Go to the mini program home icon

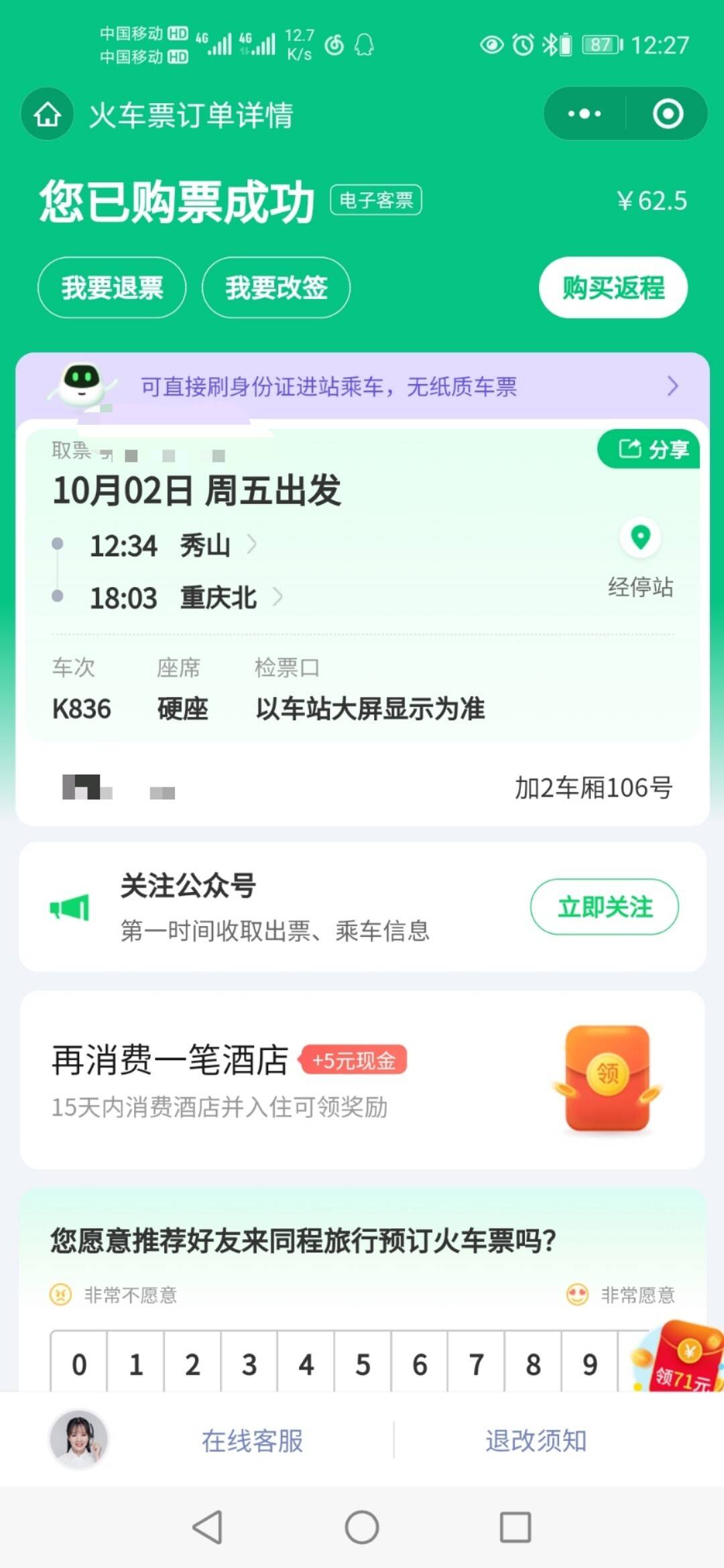[48, 114]
